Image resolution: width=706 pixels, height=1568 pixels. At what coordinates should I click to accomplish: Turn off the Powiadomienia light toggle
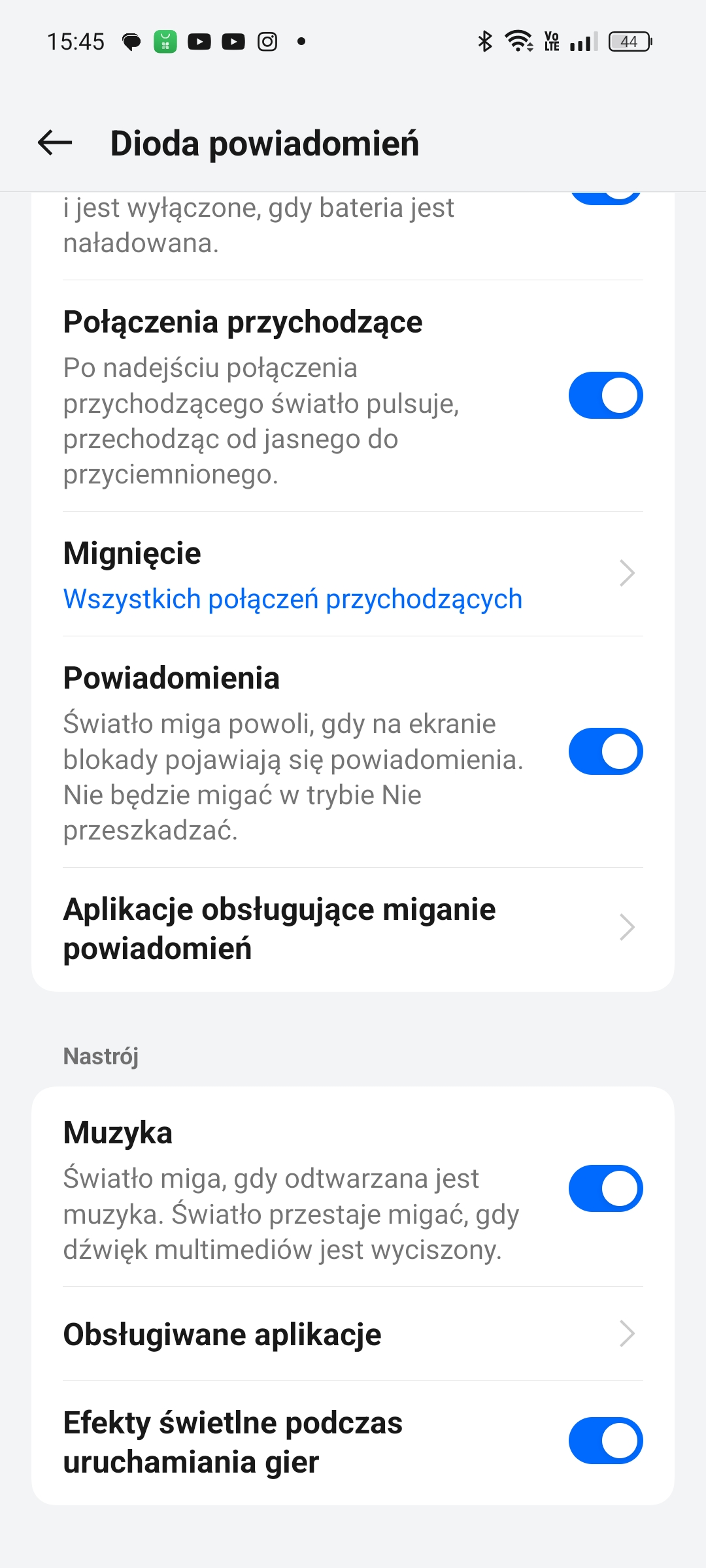click(605, 751)
